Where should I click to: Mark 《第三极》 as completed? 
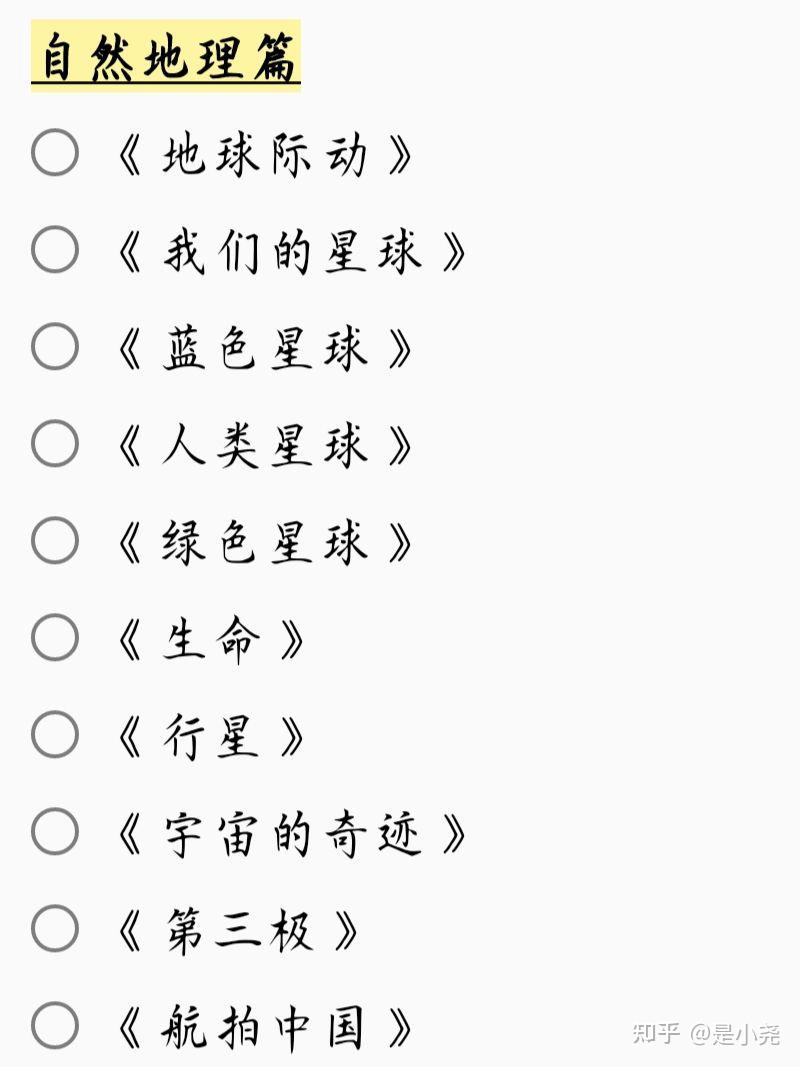coord(54,928)
